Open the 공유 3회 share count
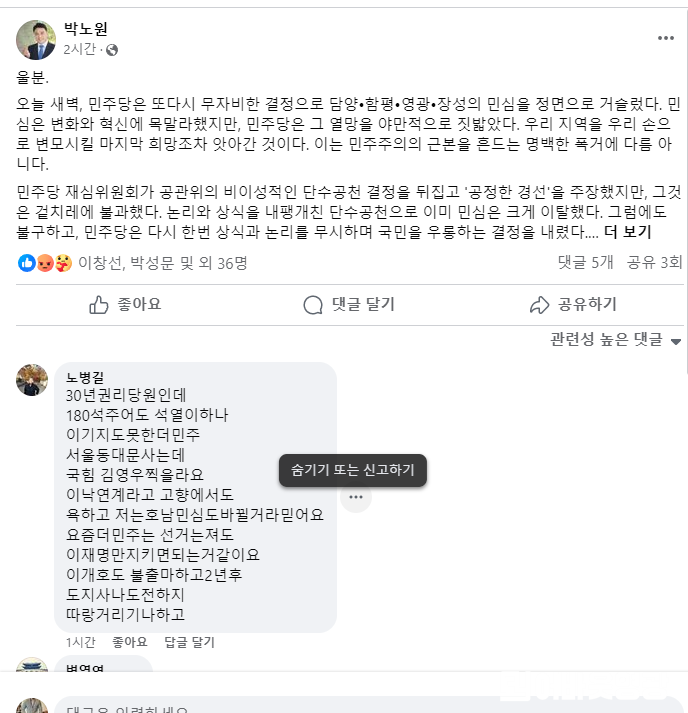This screenshot has width=688, height=713. 654,263
